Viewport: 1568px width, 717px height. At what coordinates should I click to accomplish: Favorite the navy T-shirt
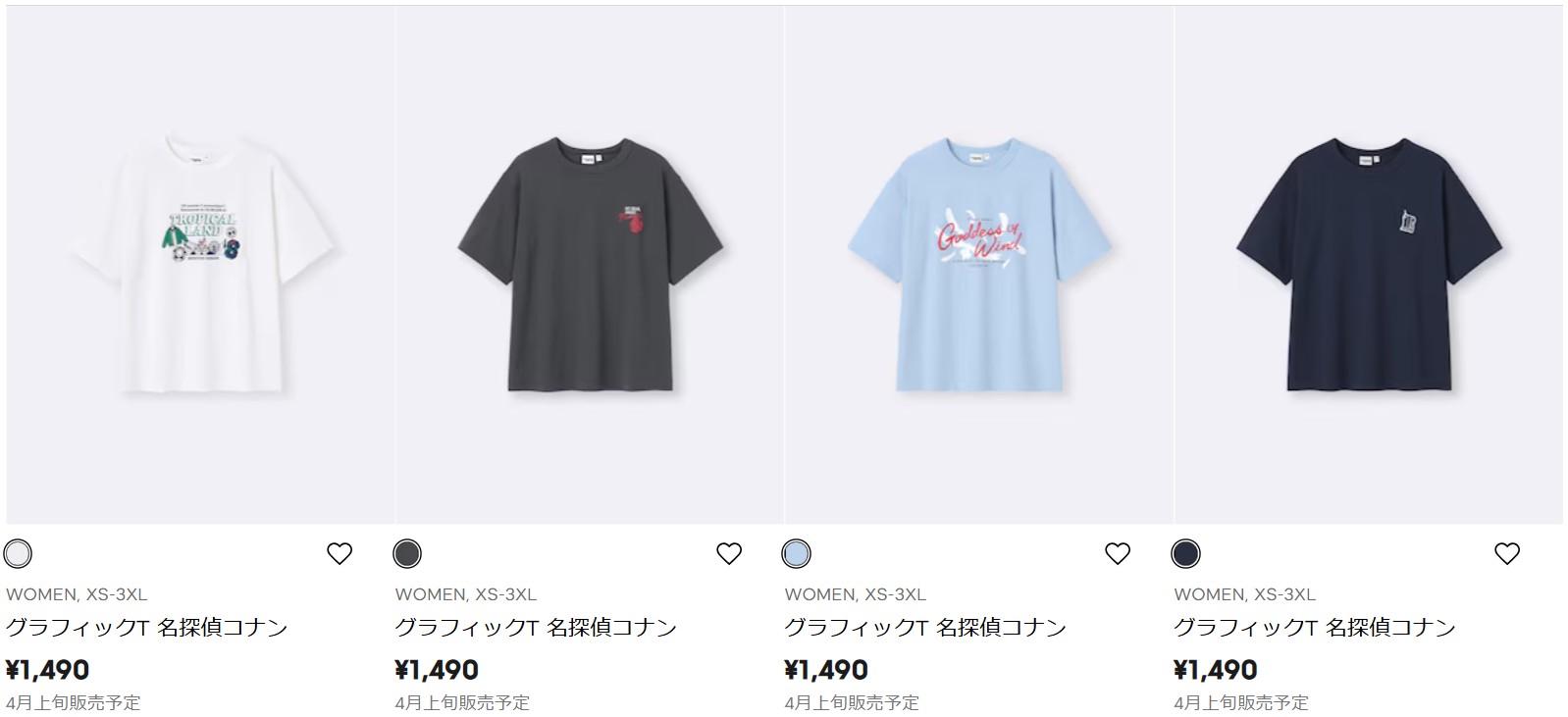[x=1507, y=554]
